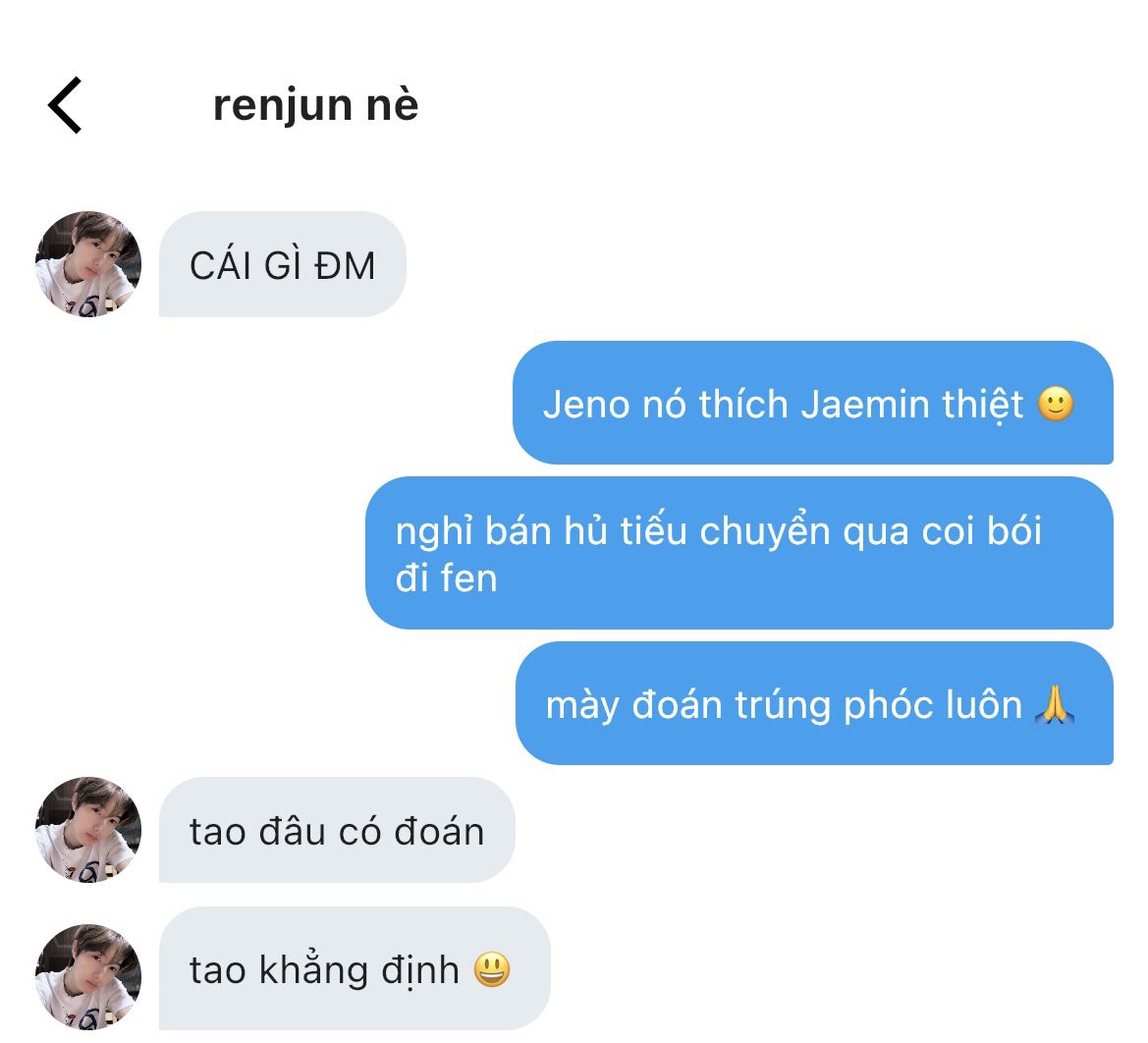Go back from the renjun nè chat
Image resolution: width=1148 pixels, height=1043 pixels.
pyautogui.click(x=65, y=105)
